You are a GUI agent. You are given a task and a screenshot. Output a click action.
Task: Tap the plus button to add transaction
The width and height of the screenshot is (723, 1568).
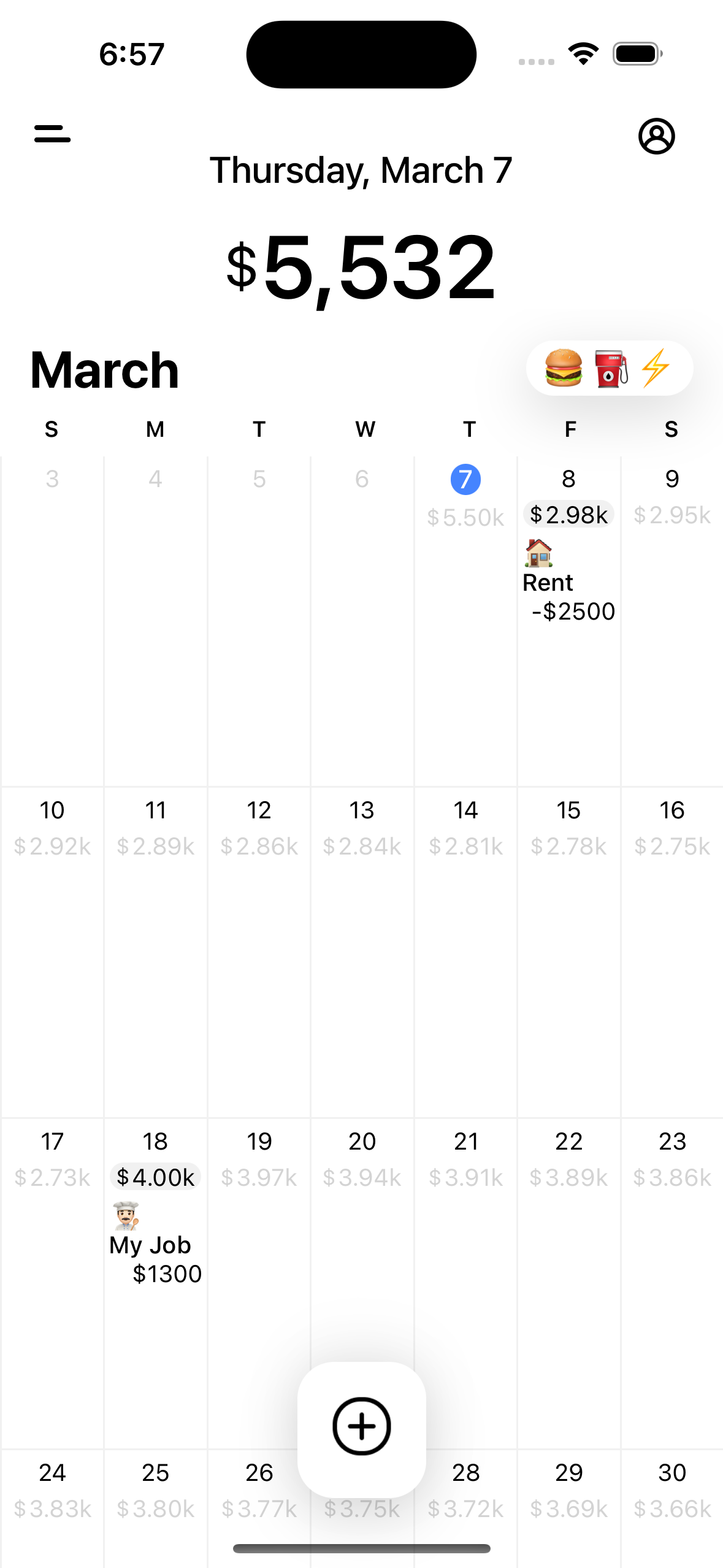click(361, 1426)
